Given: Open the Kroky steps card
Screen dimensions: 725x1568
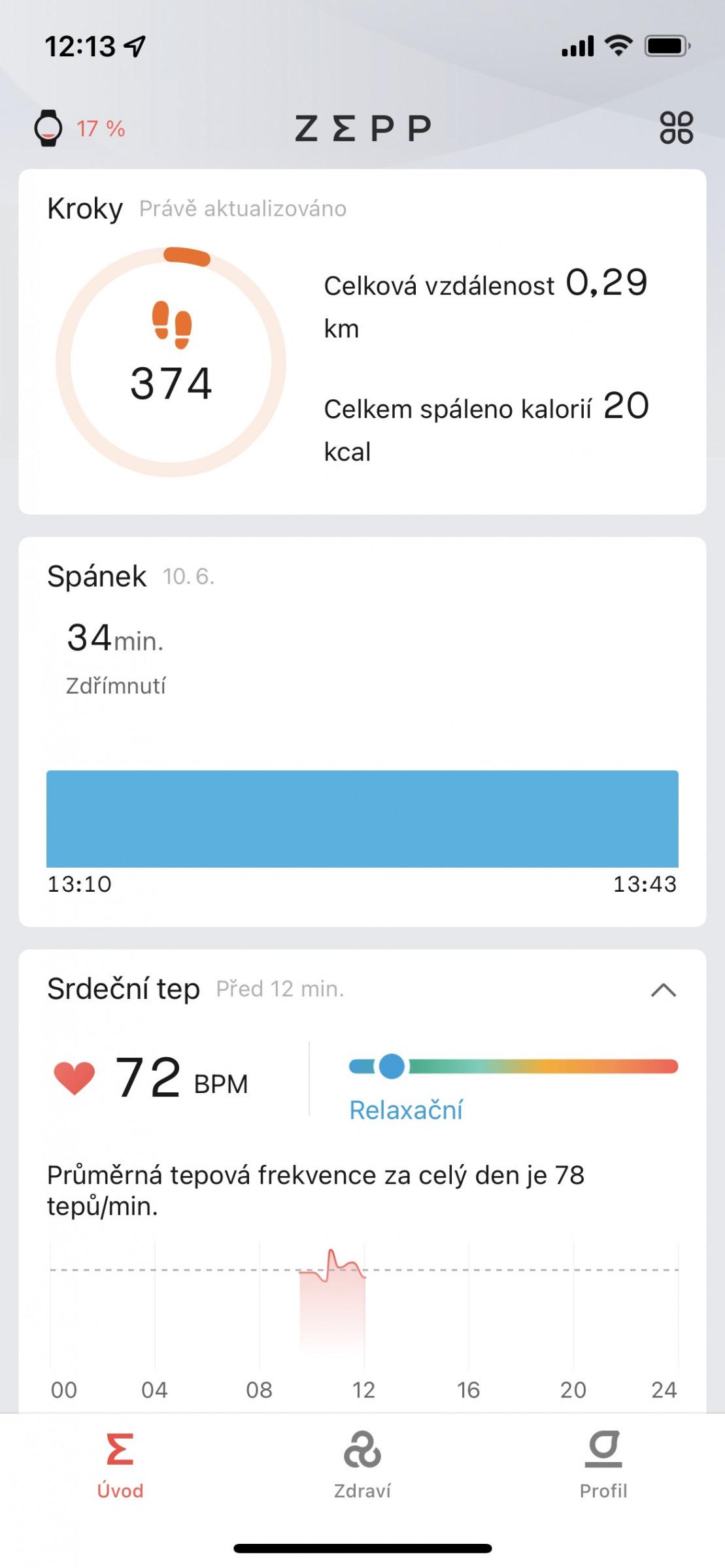Looking at the screenshot, I should (x=362, y=342).
